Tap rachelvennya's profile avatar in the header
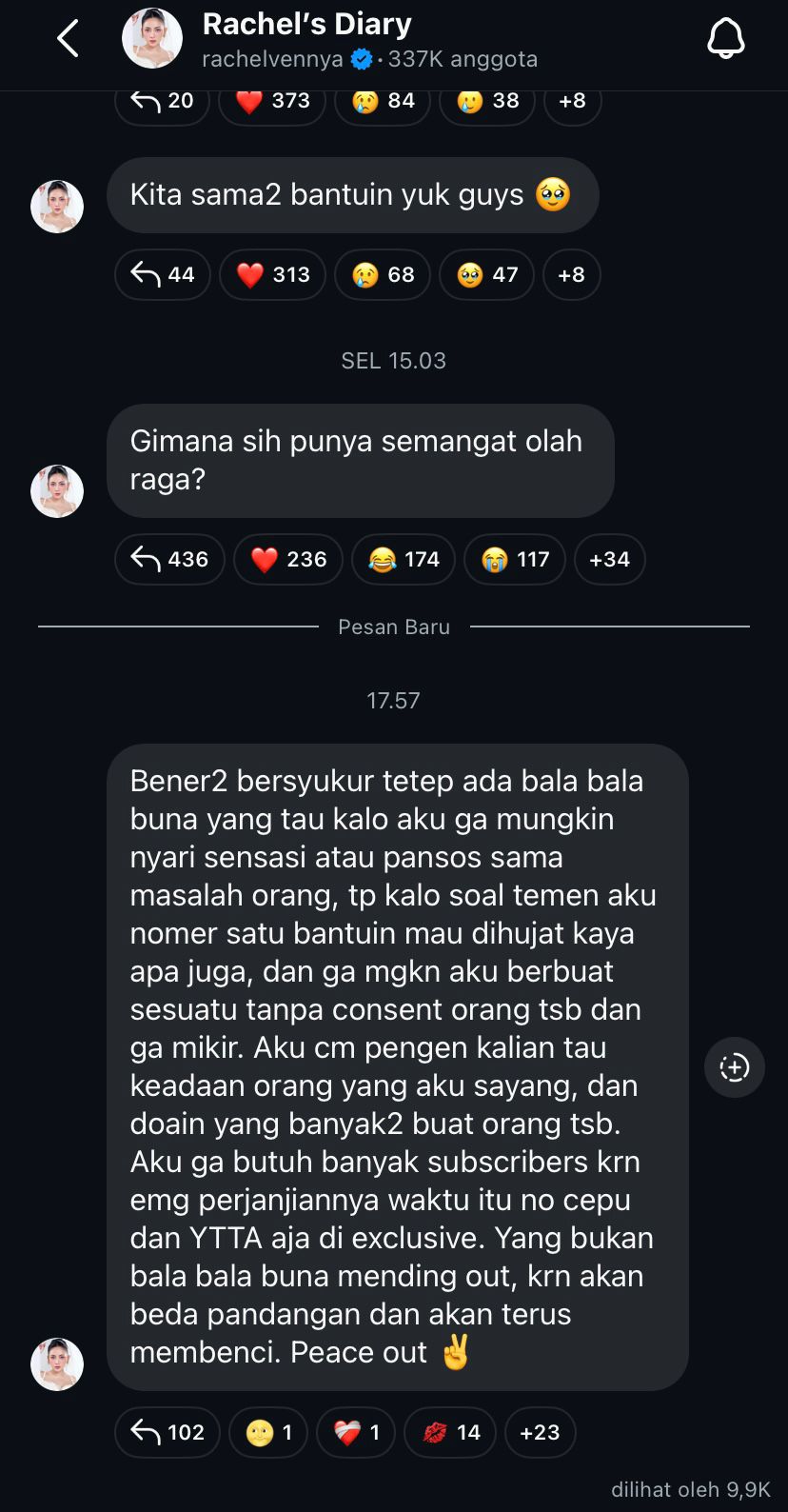 [152, 38]
